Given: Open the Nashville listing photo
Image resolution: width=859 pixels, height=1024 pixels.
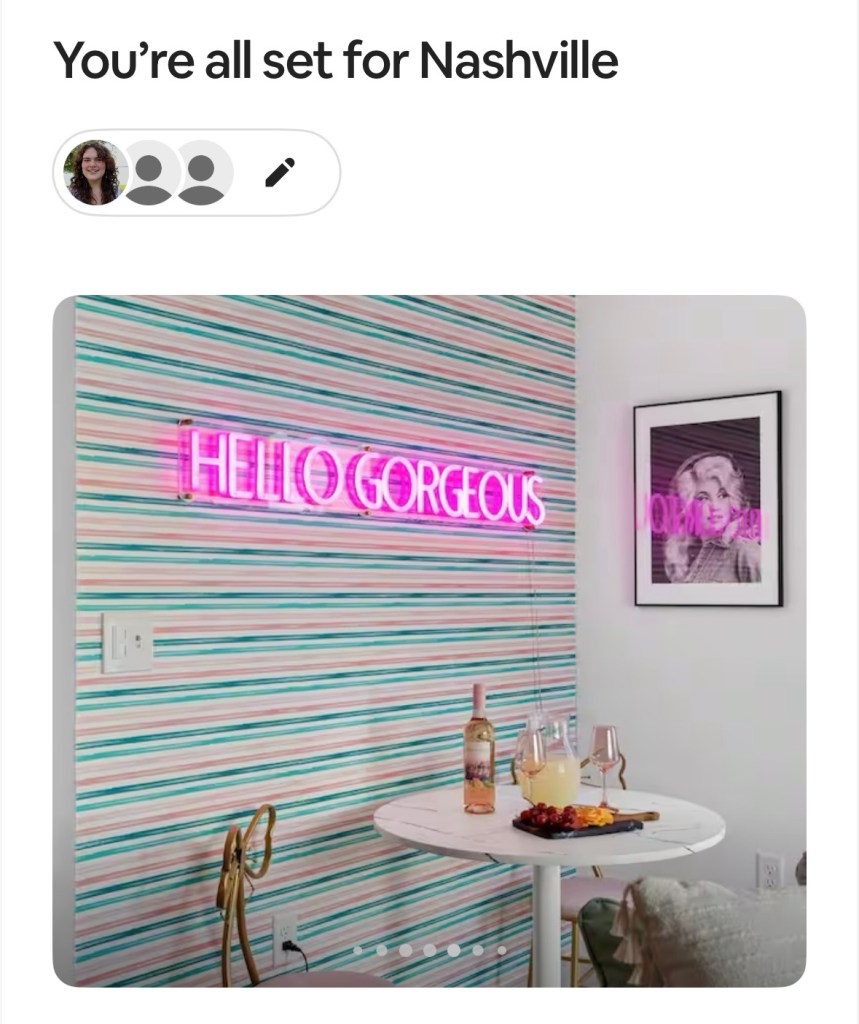Looking at the screenshot, I should point(429,640).
